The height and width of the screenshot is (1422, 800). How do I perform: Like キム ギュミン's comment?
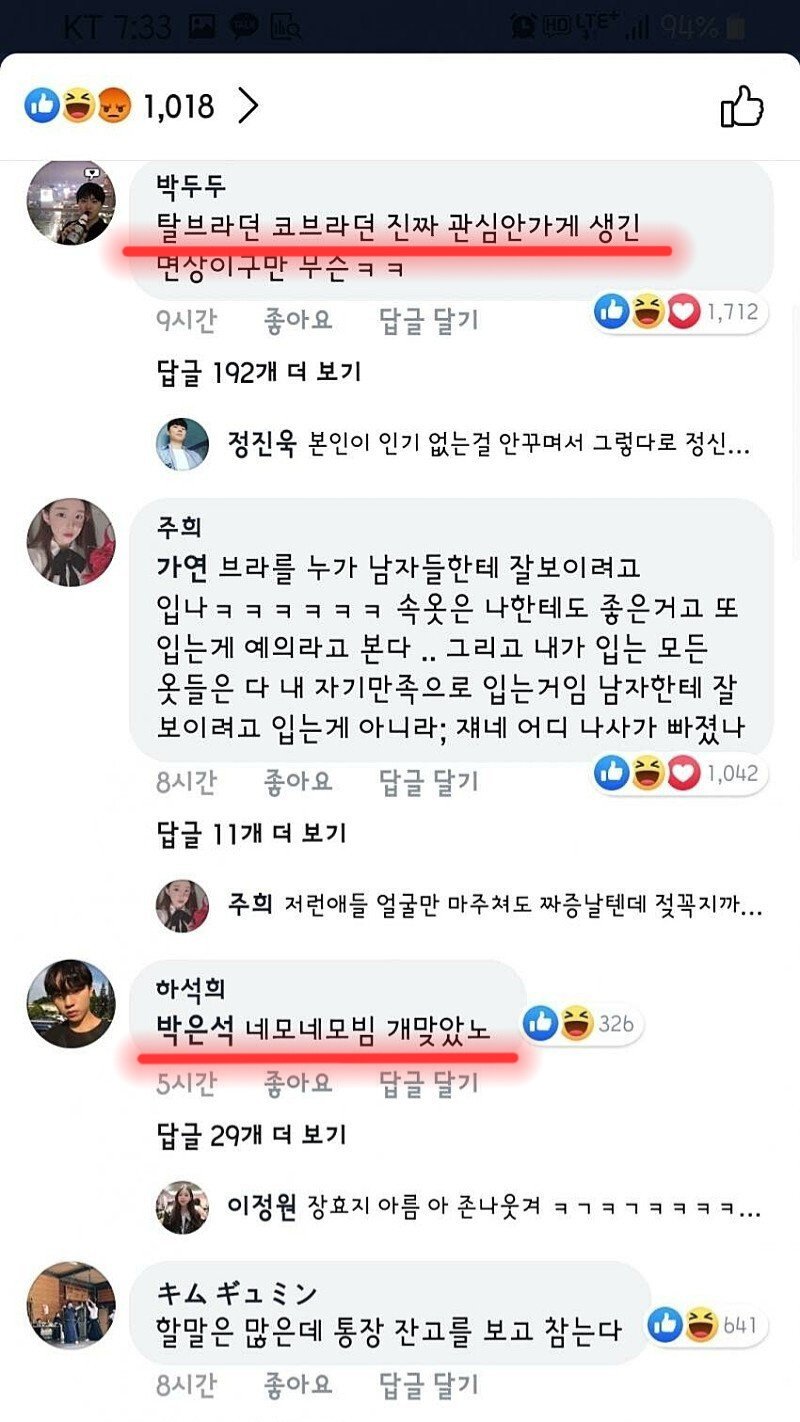(x=297, y=1385)
